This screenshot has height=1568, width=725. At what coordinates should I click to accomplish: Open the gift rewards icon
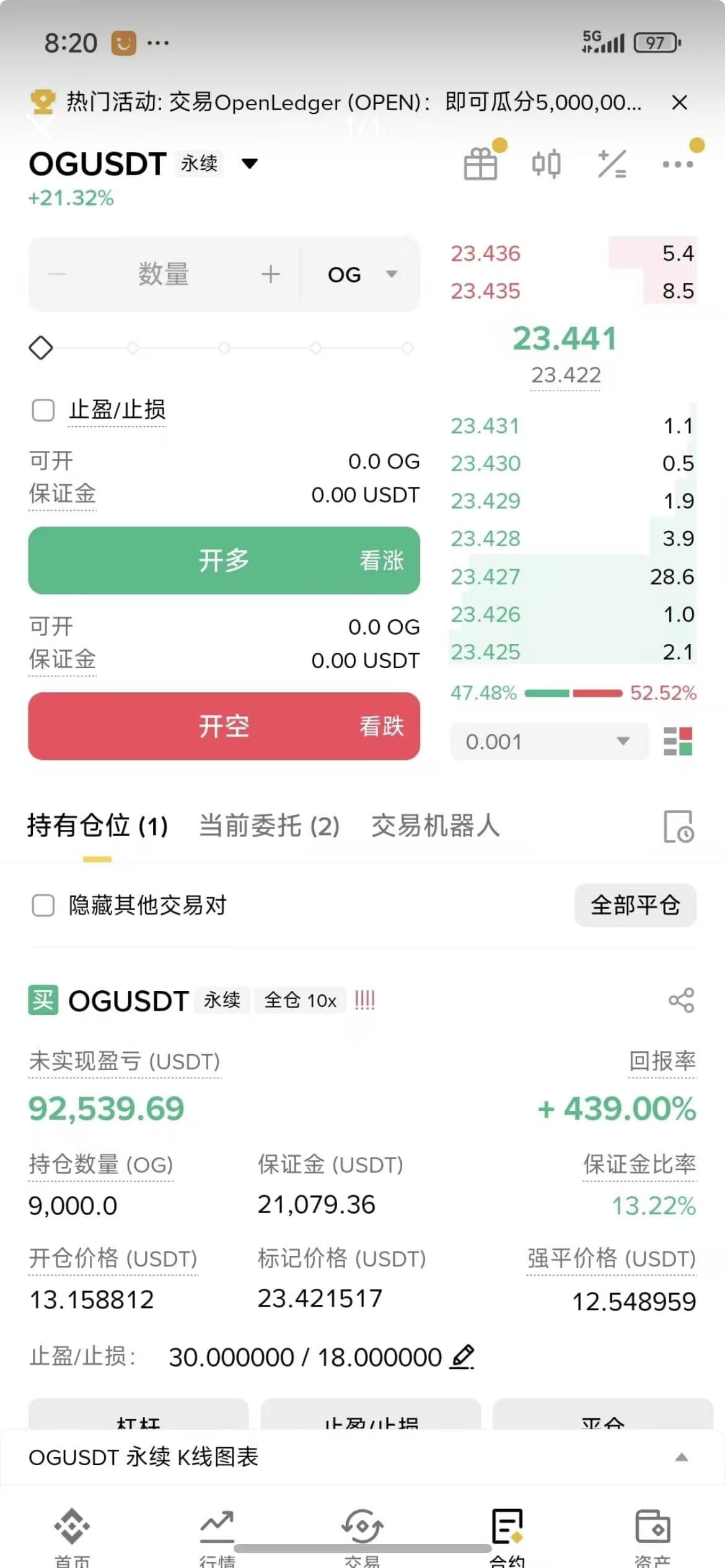point(481,164)
